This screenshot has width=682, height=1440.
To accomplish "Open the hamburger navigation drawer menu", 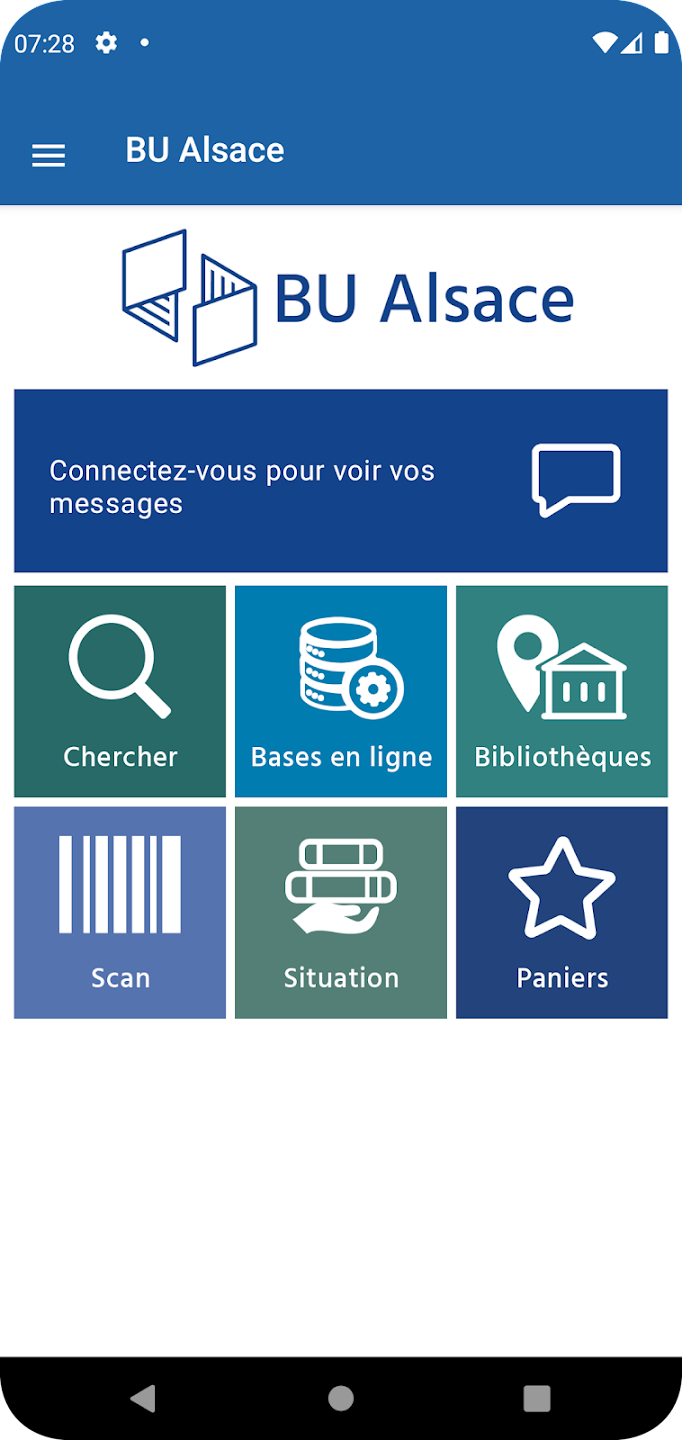I will click(48, 155).
